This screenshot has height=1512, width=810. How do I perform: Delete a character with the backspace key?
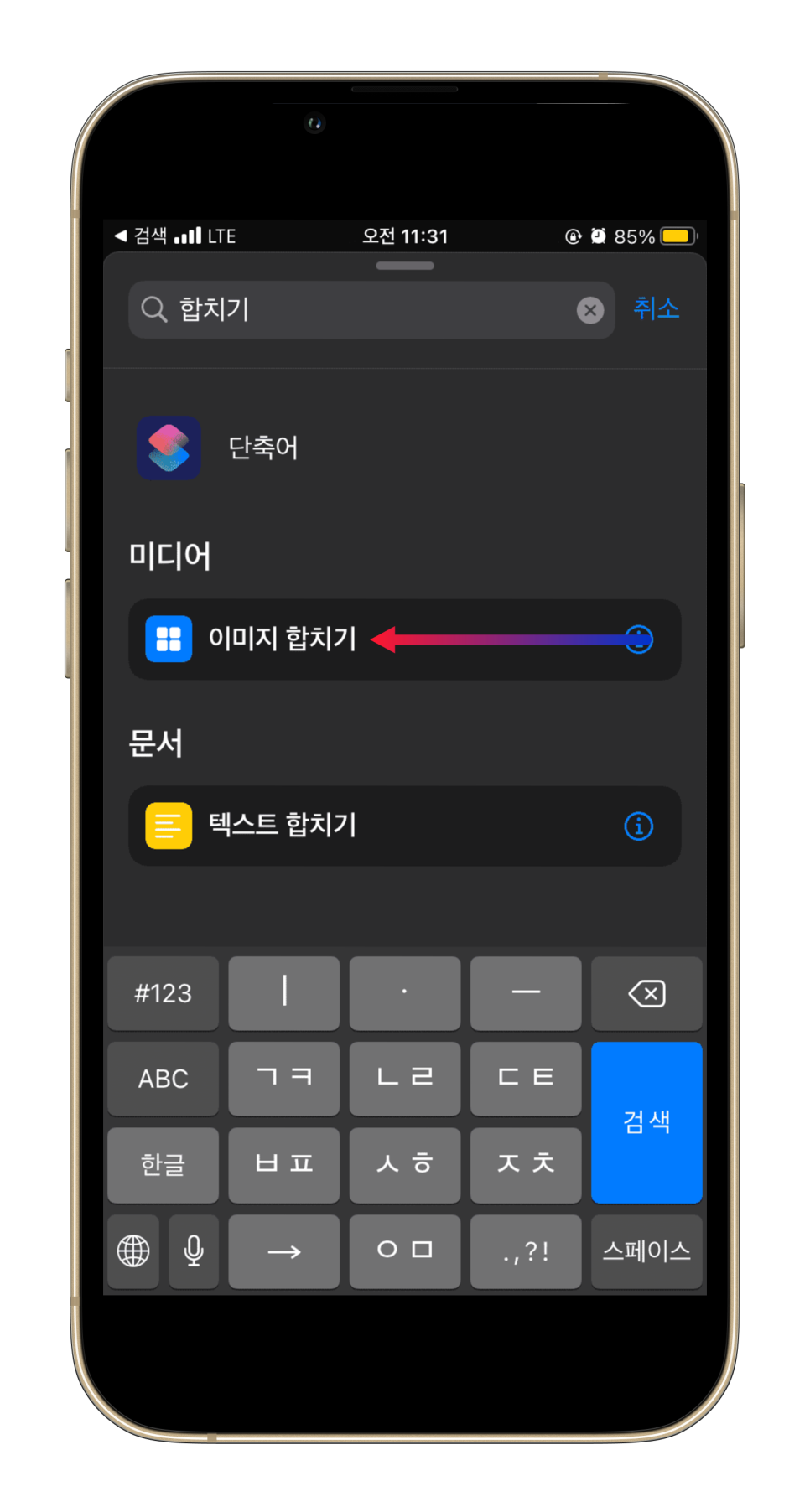(x=646, y=993)
